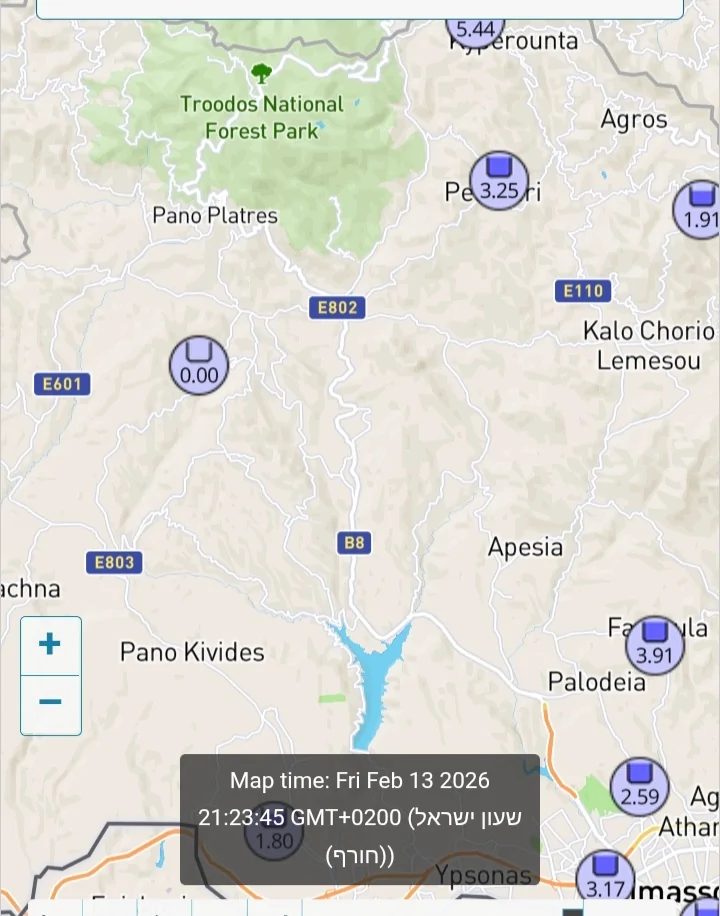
Task: Open the 3.17 station marker
Action: (606, 877)
